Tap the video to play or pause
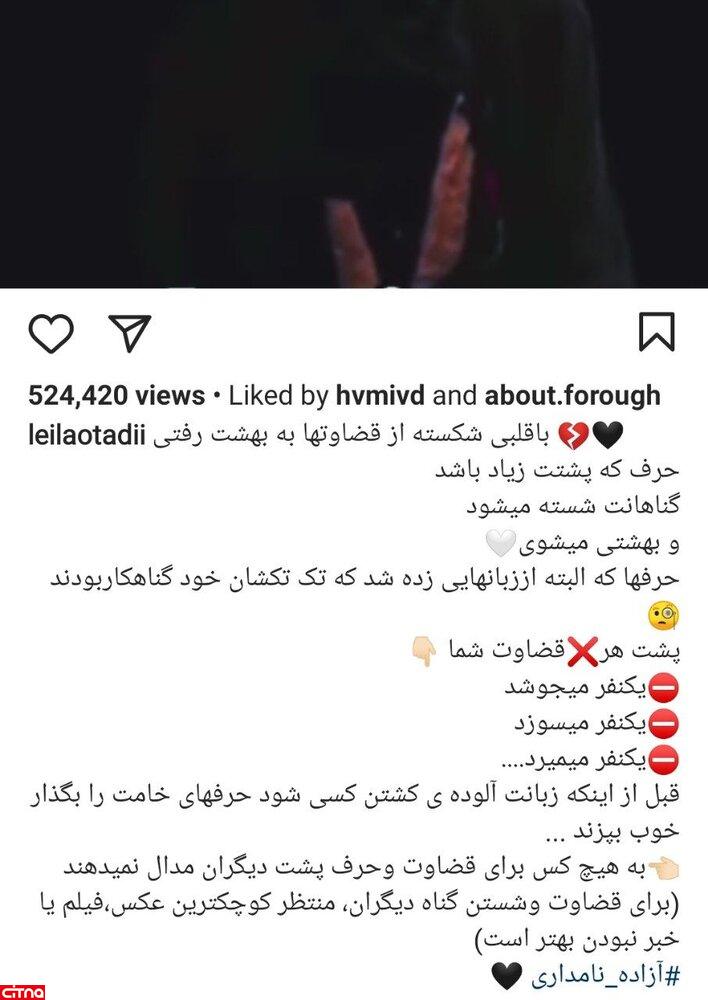This screenshot has width=708, height=1000. point(354,145)
